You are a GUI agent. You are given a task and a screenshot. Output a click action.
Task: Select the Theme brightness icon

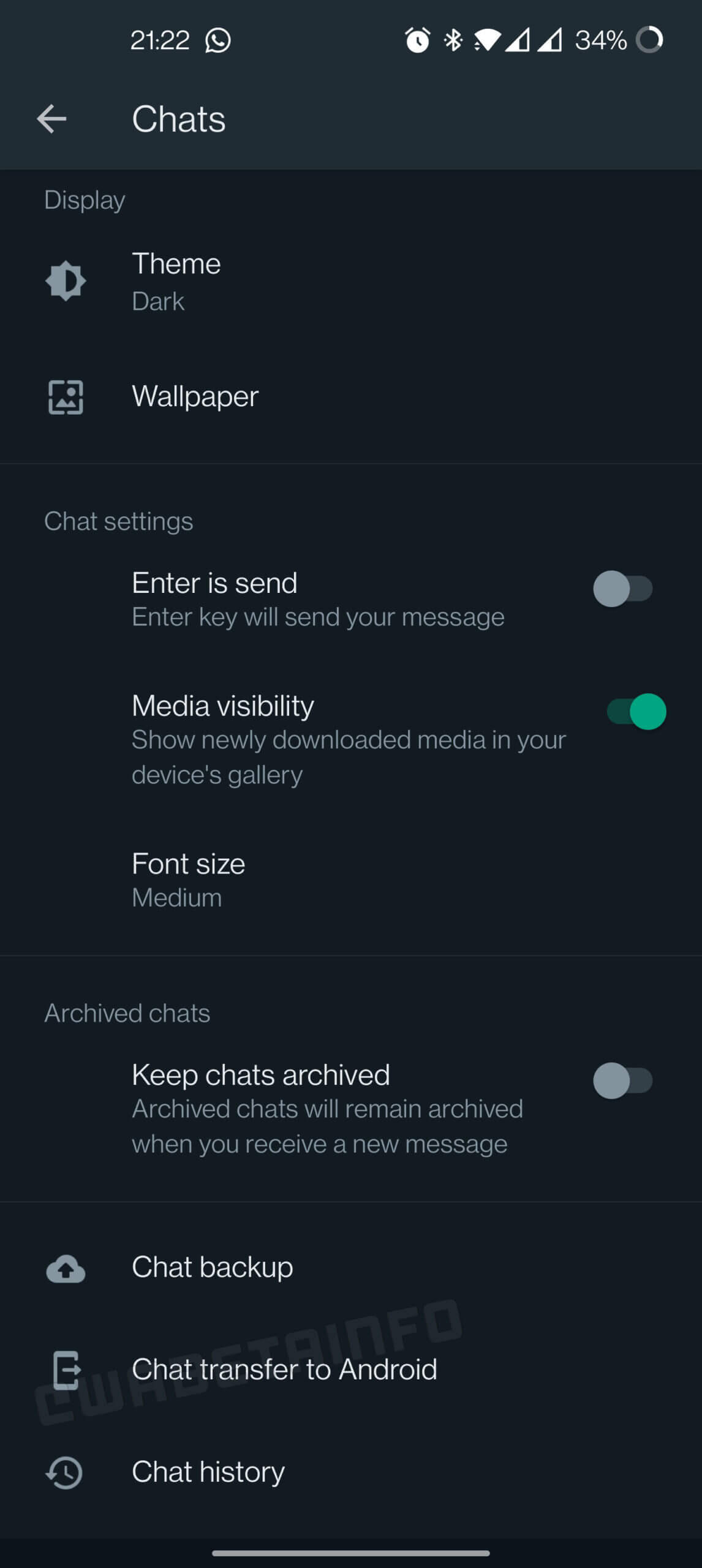[x=66, y=281]
